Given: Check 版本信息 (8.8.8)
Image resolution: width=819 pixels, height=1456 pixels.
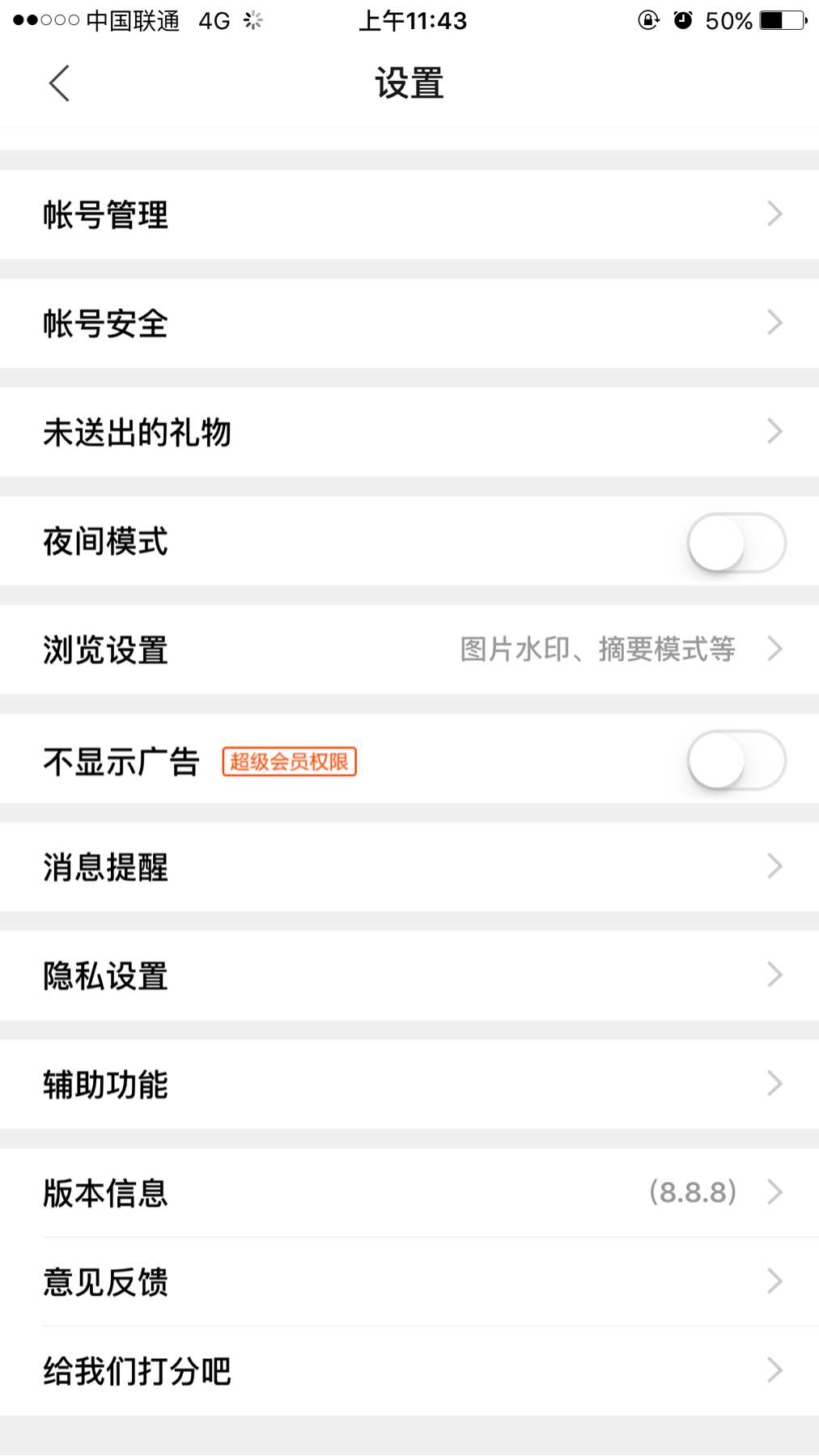Looking at the screenshot, I should pyautogui.click(x=409, y=1192).
